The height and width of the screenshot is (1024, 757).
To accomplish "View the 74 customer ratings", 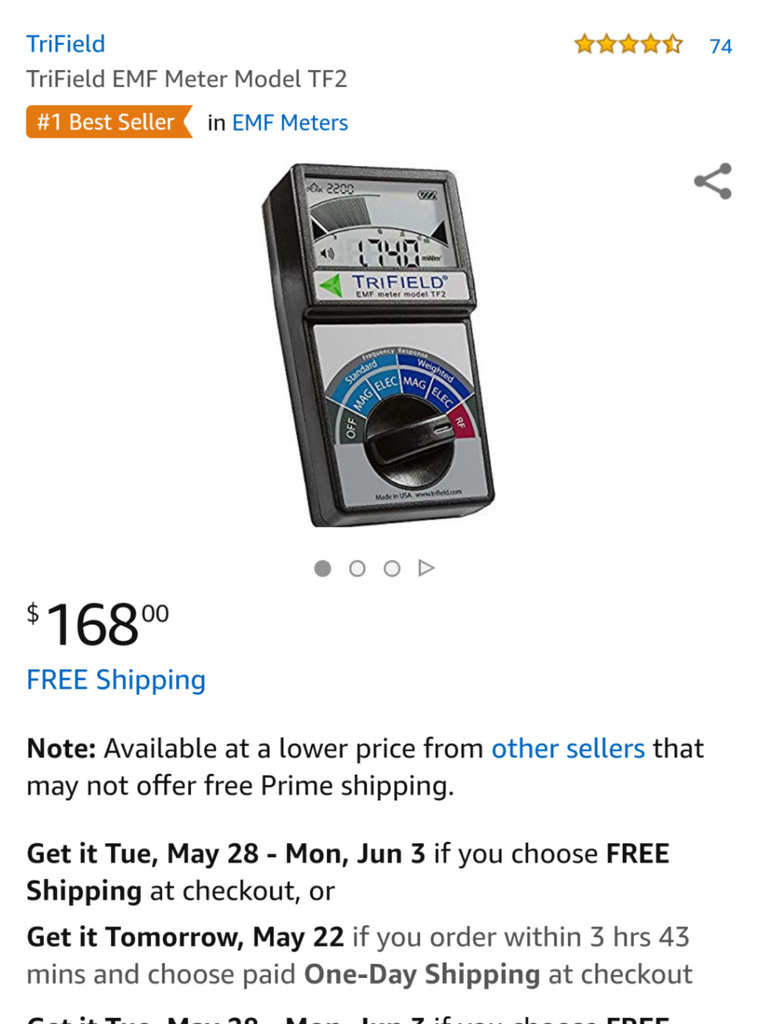I will pos(720,45).
